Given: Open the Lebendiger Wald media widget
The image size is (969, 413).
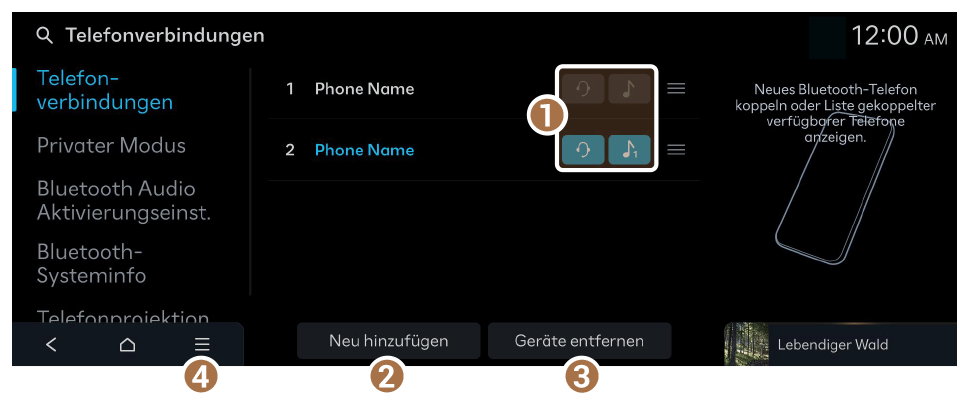Looking at the screenshot, I should click(840, 344).
